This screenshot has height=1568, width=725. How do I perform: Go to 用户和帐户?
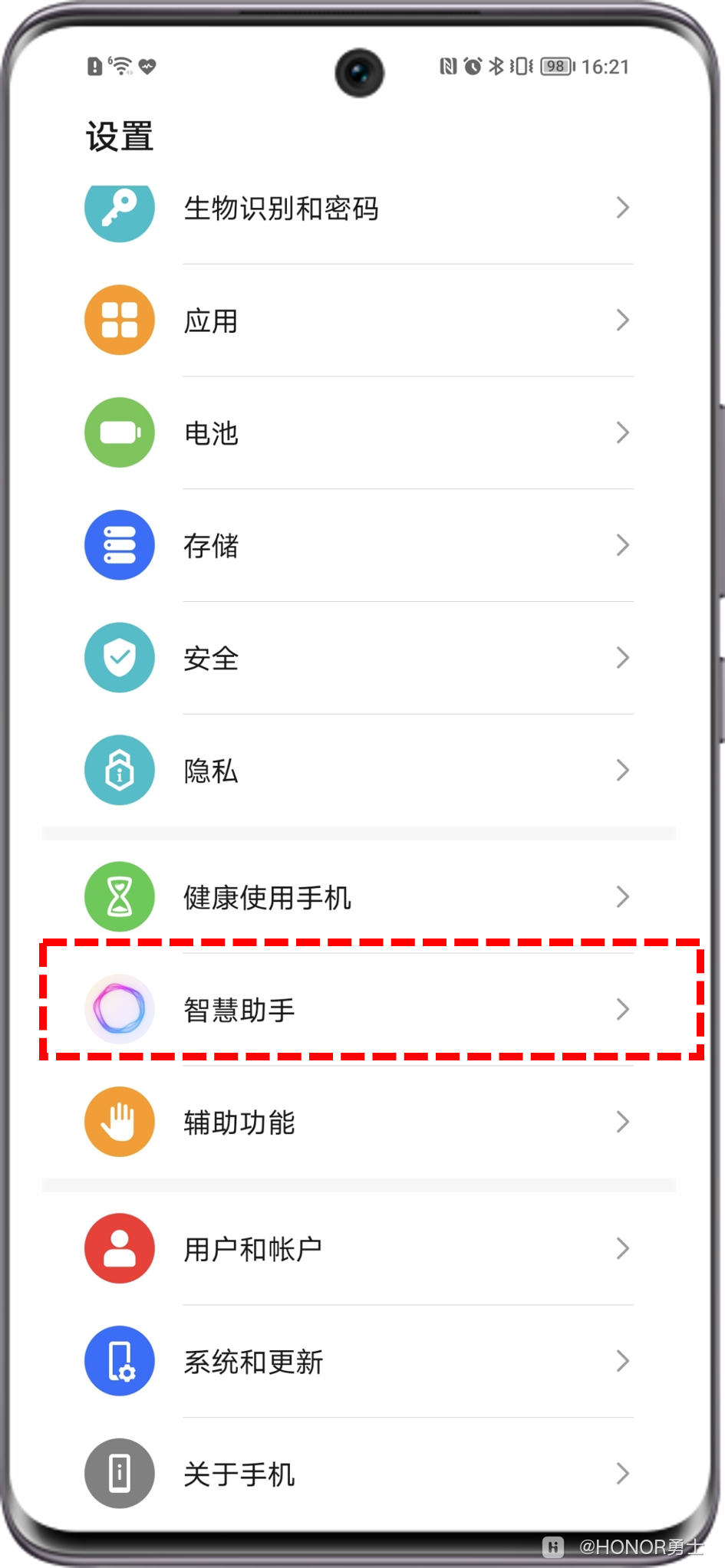point(358,1249)
